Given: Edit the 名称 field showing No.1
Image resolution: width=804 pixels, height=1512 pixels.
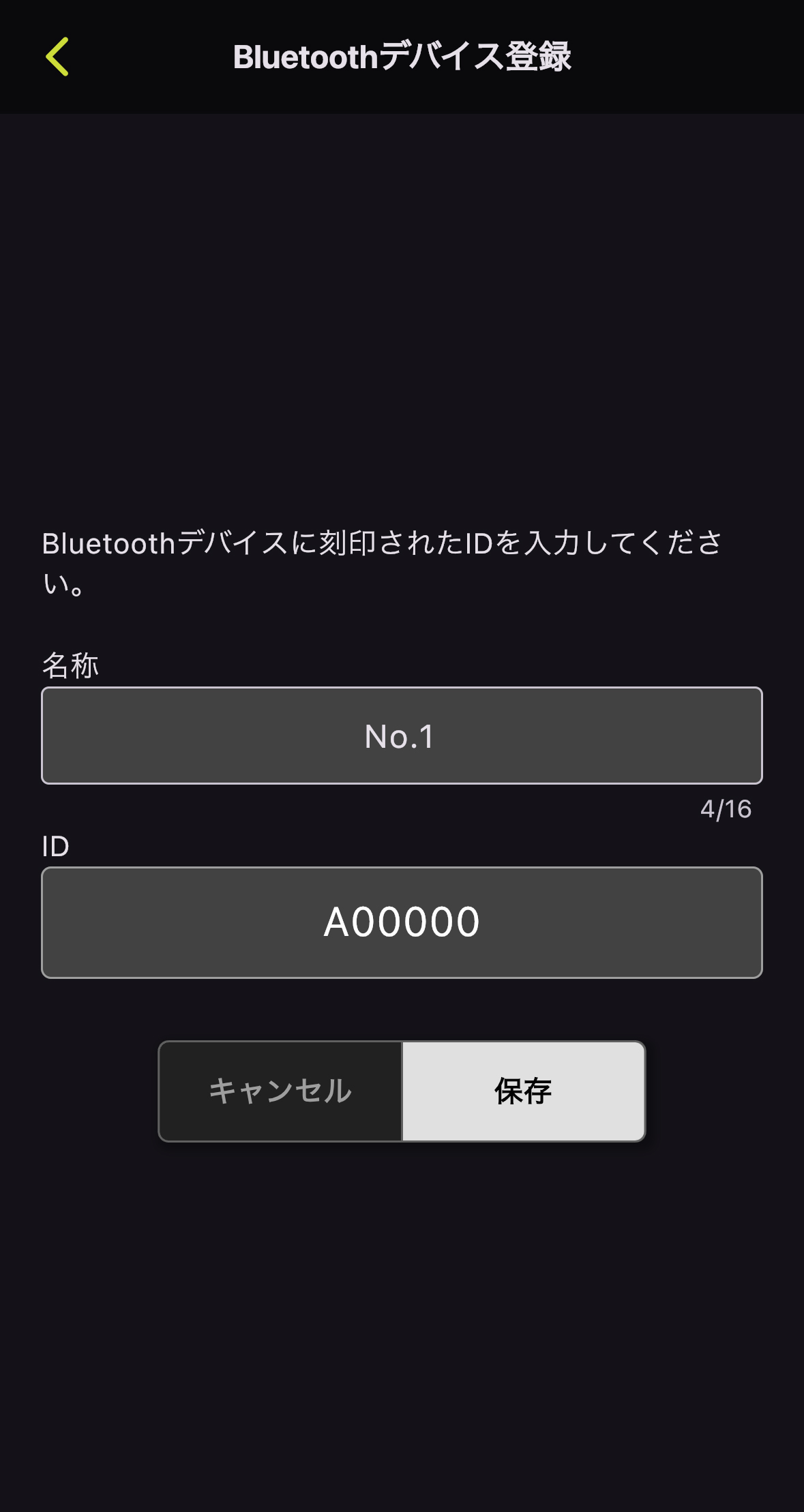Looking at the screenshot, I should point(402,736).
